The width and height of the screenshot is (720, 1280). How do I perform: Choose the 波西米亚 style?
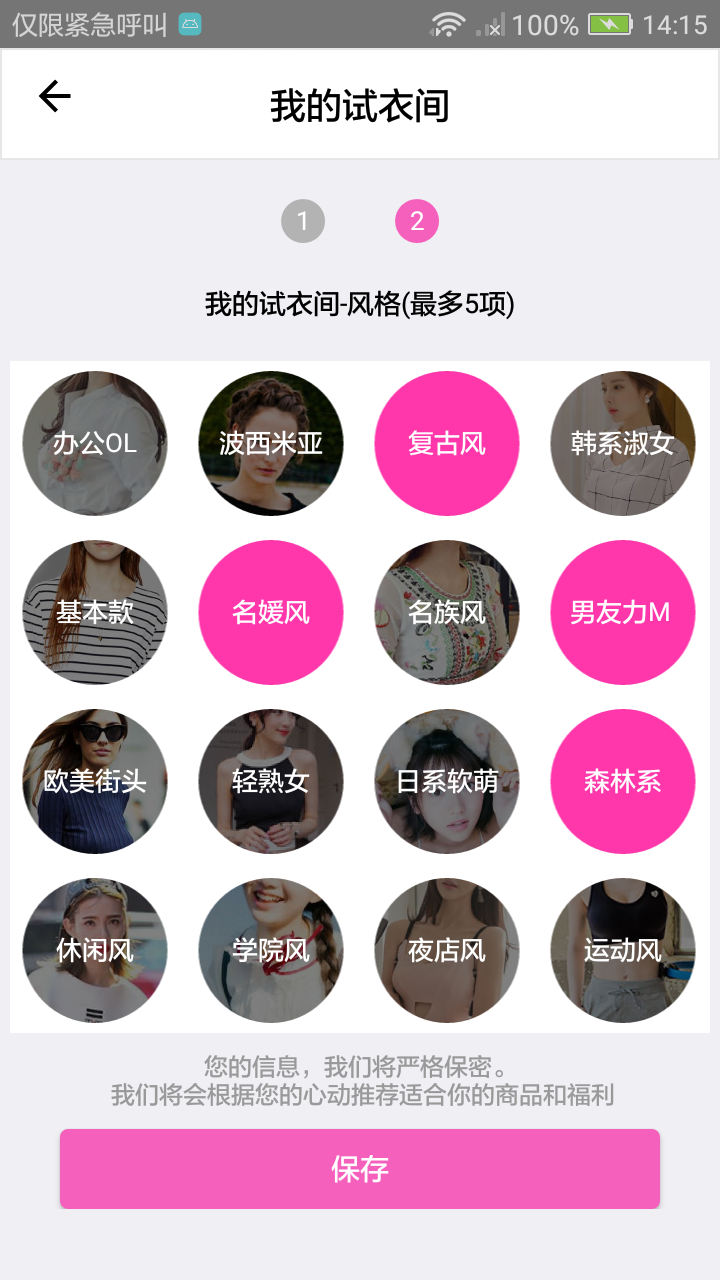pos(271,443)
